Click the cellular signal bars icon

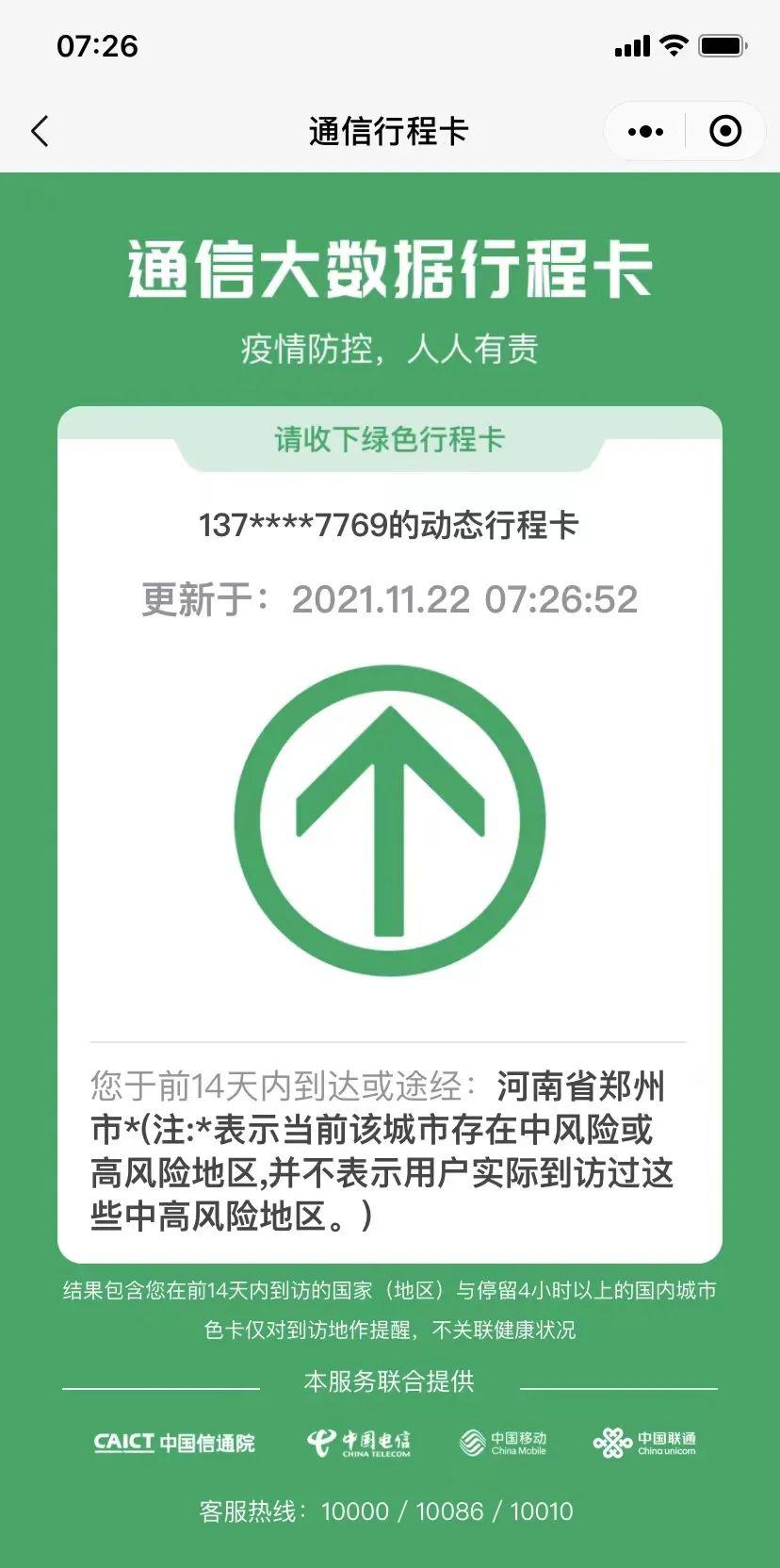pos(632,44)
